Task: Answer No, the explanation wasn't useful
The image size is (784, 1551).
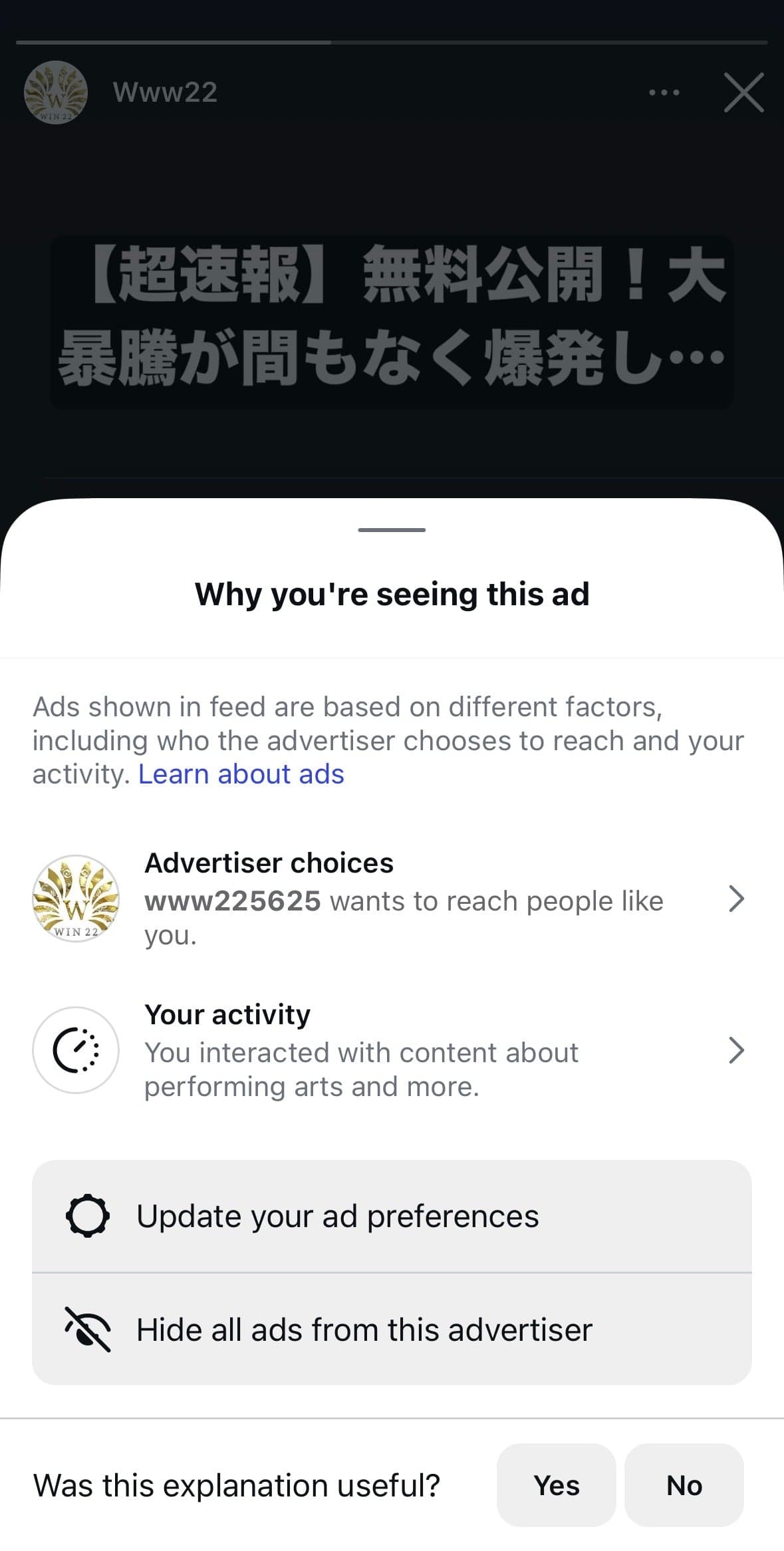Action: [684, 1485]
